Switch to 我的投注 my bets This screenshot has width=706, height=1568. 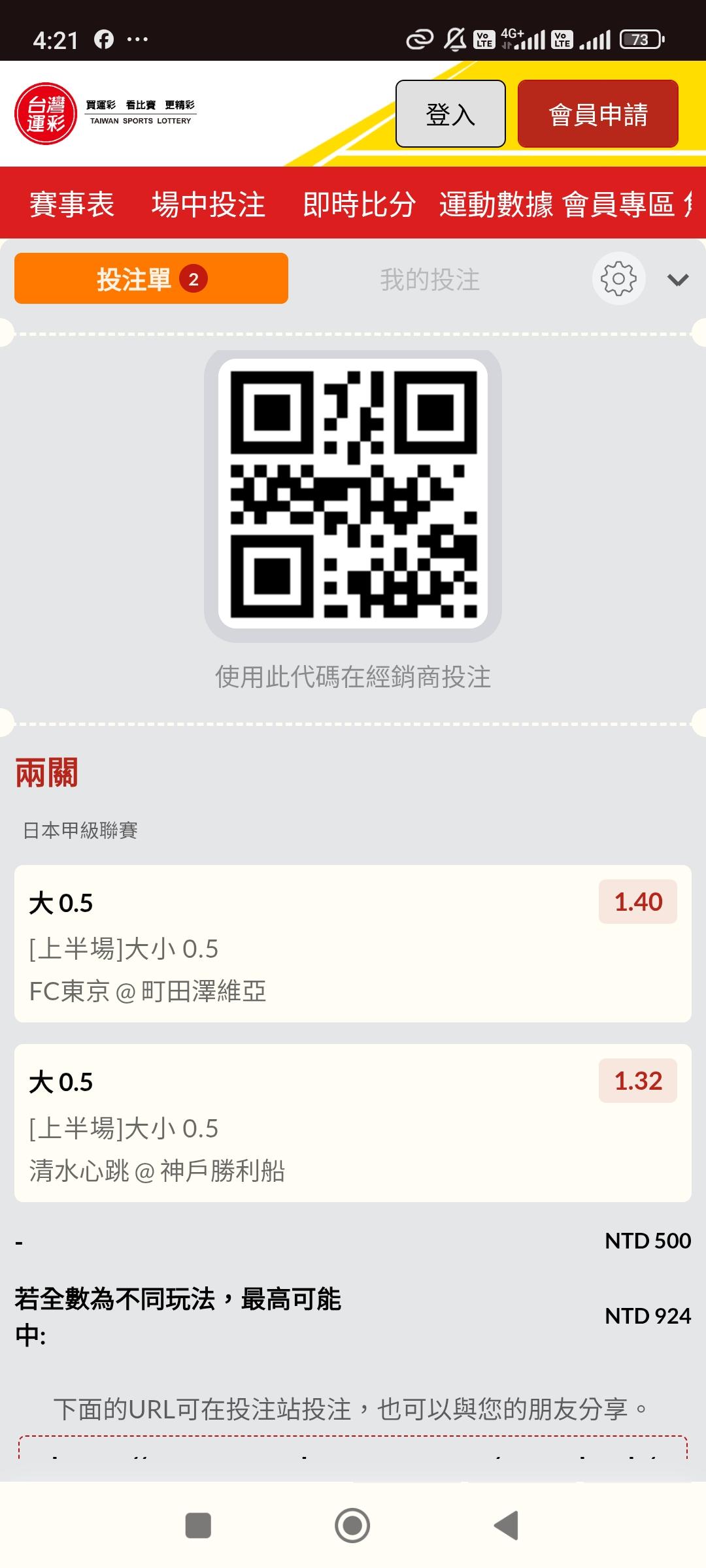[429, 280]
